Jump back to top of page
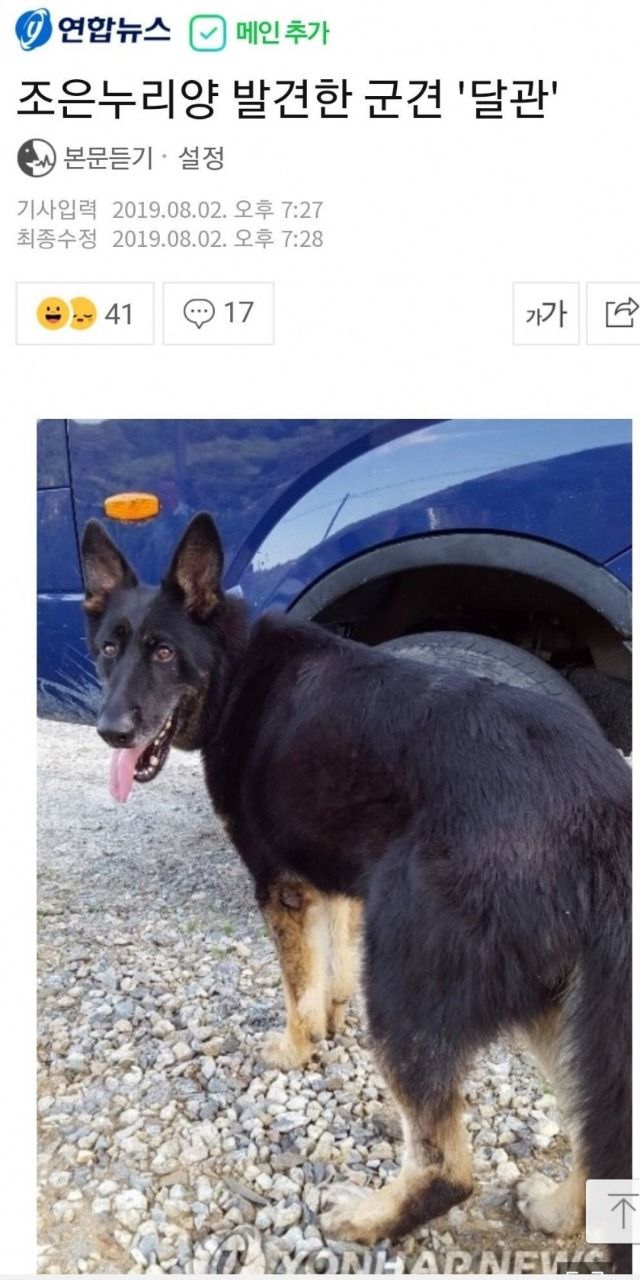 point(613,1211)
